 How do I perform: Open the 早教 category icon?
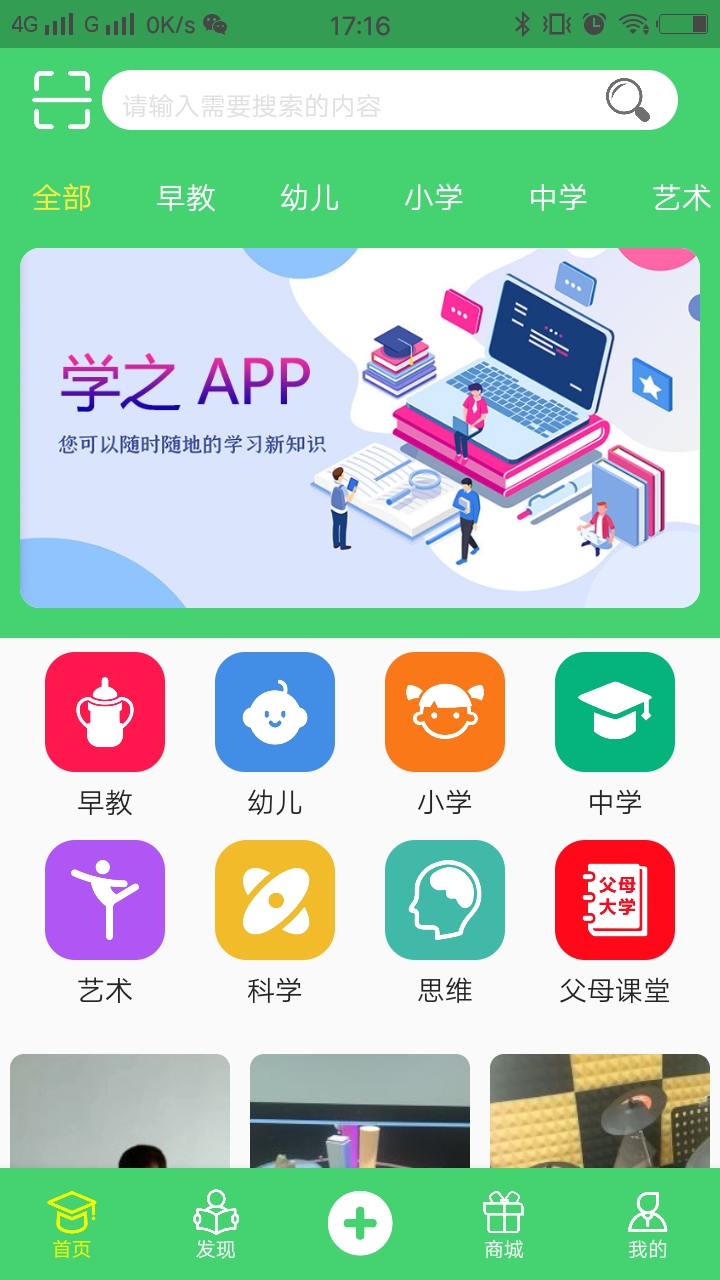pos(105,712)
